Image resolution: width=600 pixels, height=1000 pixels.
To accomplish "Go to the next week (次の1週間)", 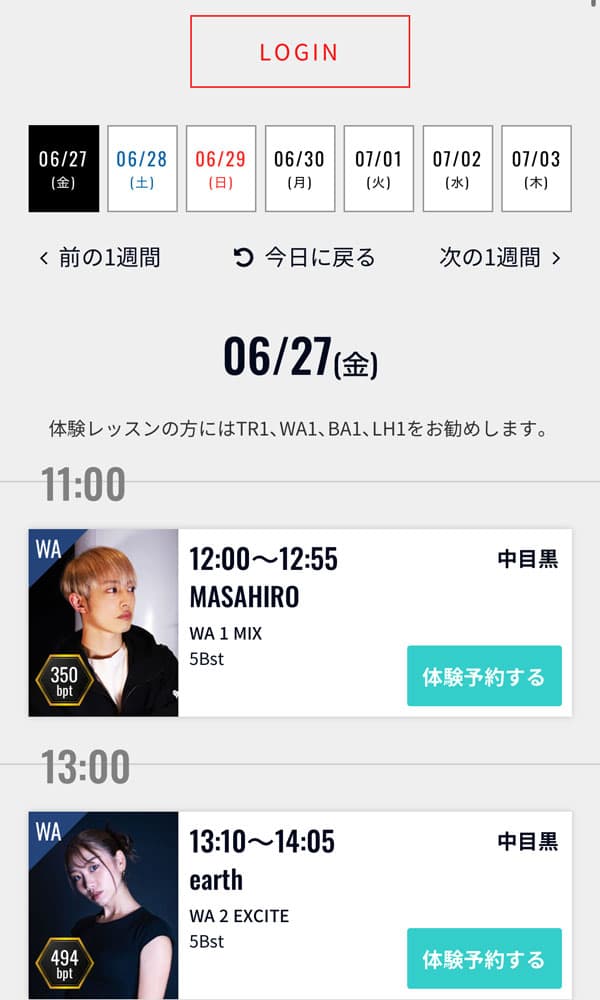I will point(499,258).
